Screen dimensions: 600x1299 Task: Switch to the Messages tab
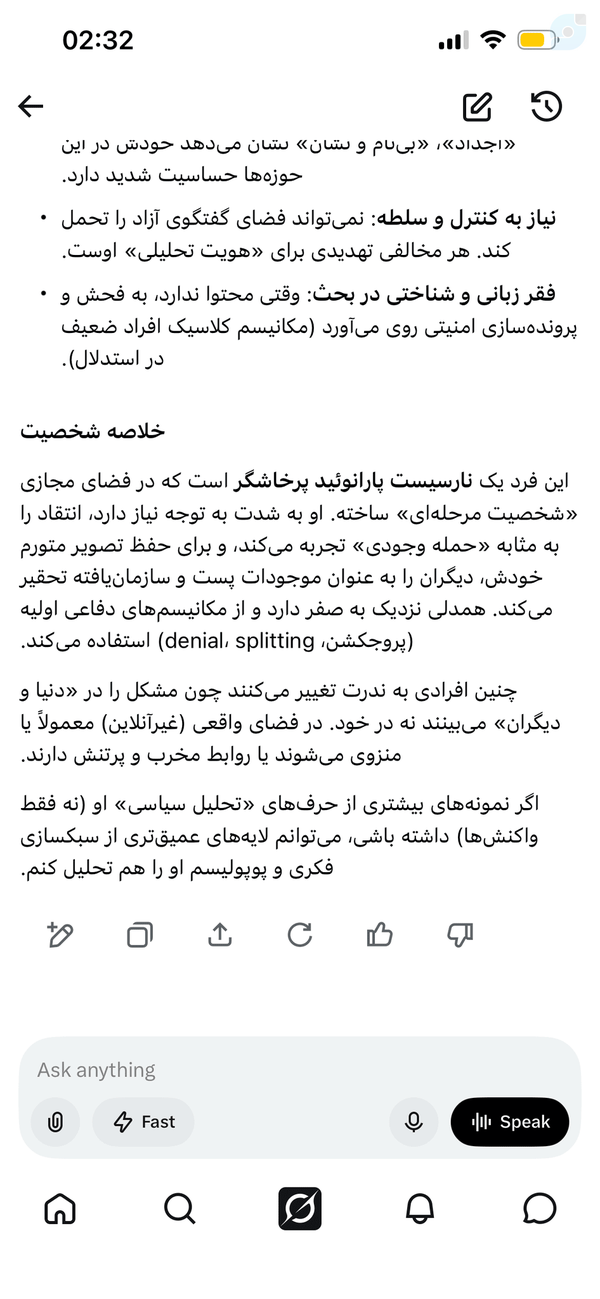coord(540,1209)
